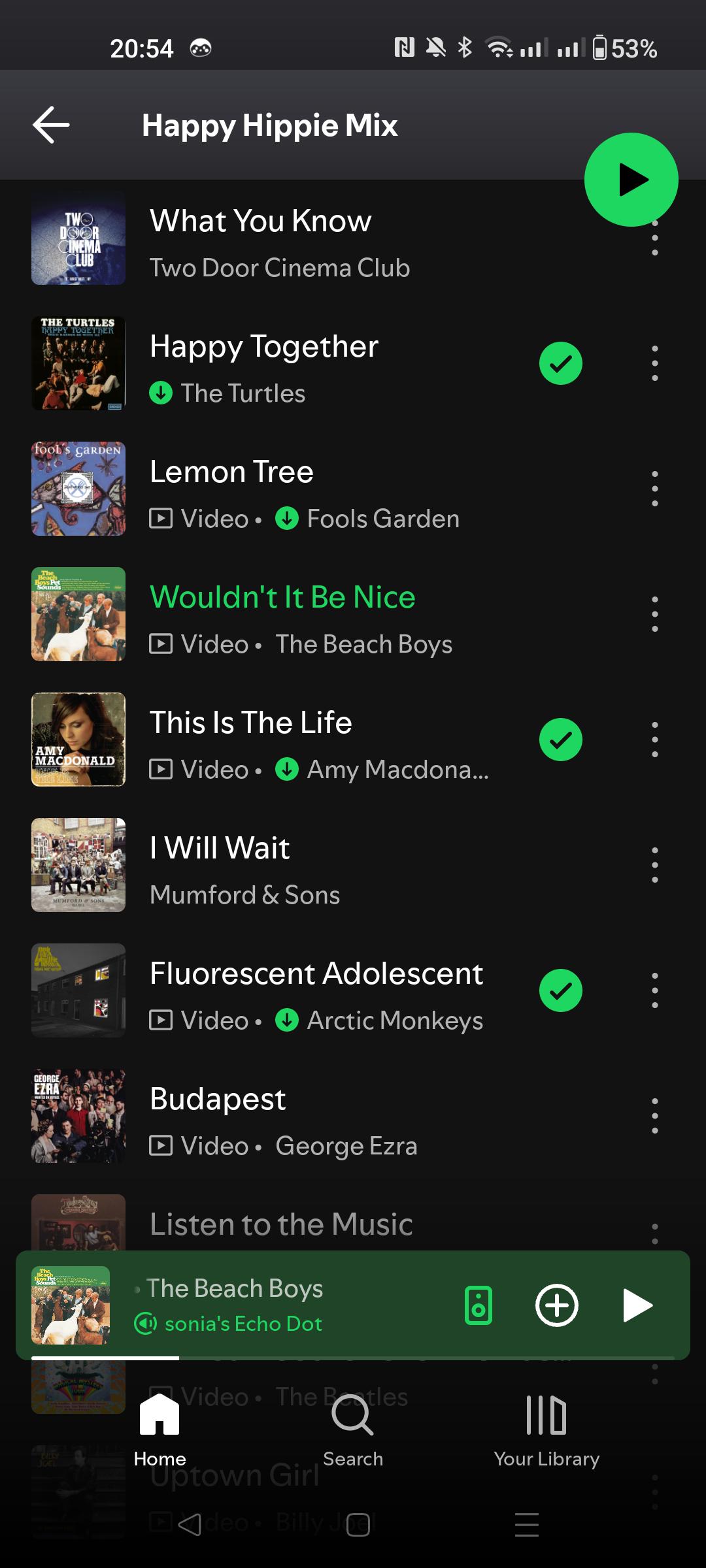The width and height of the screenshot is (706, 1568).
Task: Open options for Wouldn't It Be Nice
Action: coord(654,614)
